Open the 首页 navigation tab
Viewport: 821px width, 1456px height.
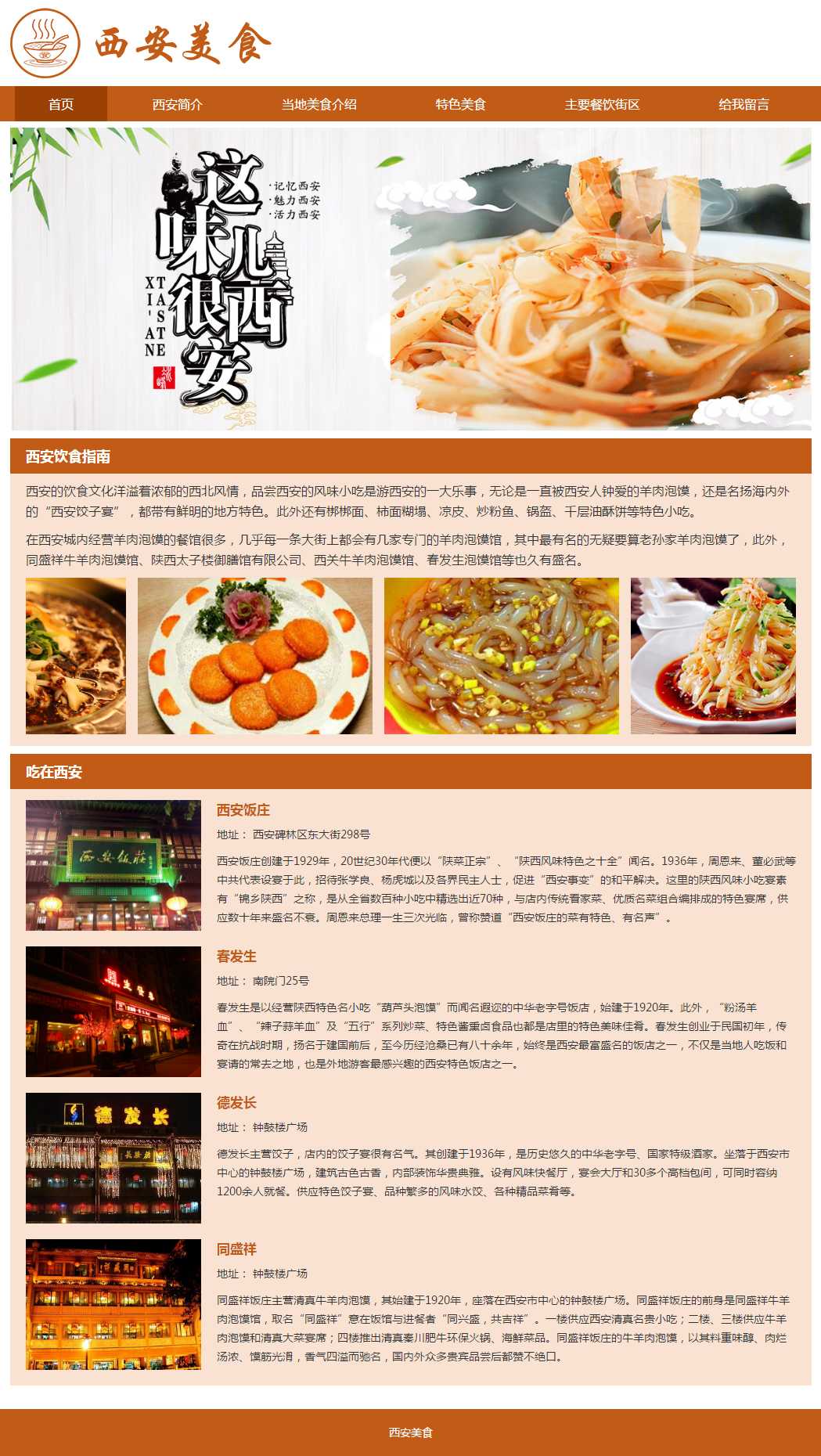click(61, 104)
